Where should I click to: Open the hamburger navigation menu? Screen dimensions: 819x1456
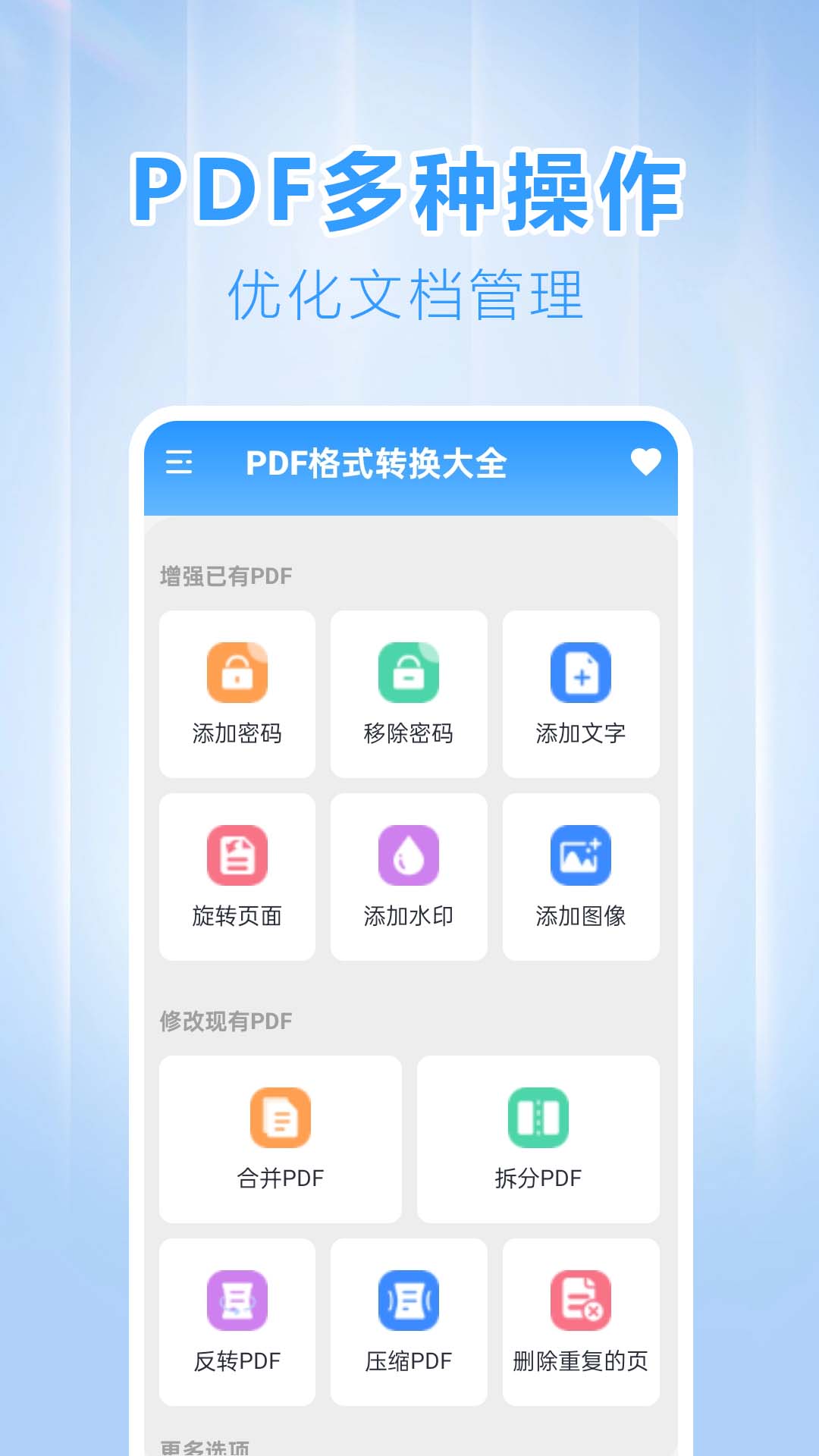[x=180, y=466]
